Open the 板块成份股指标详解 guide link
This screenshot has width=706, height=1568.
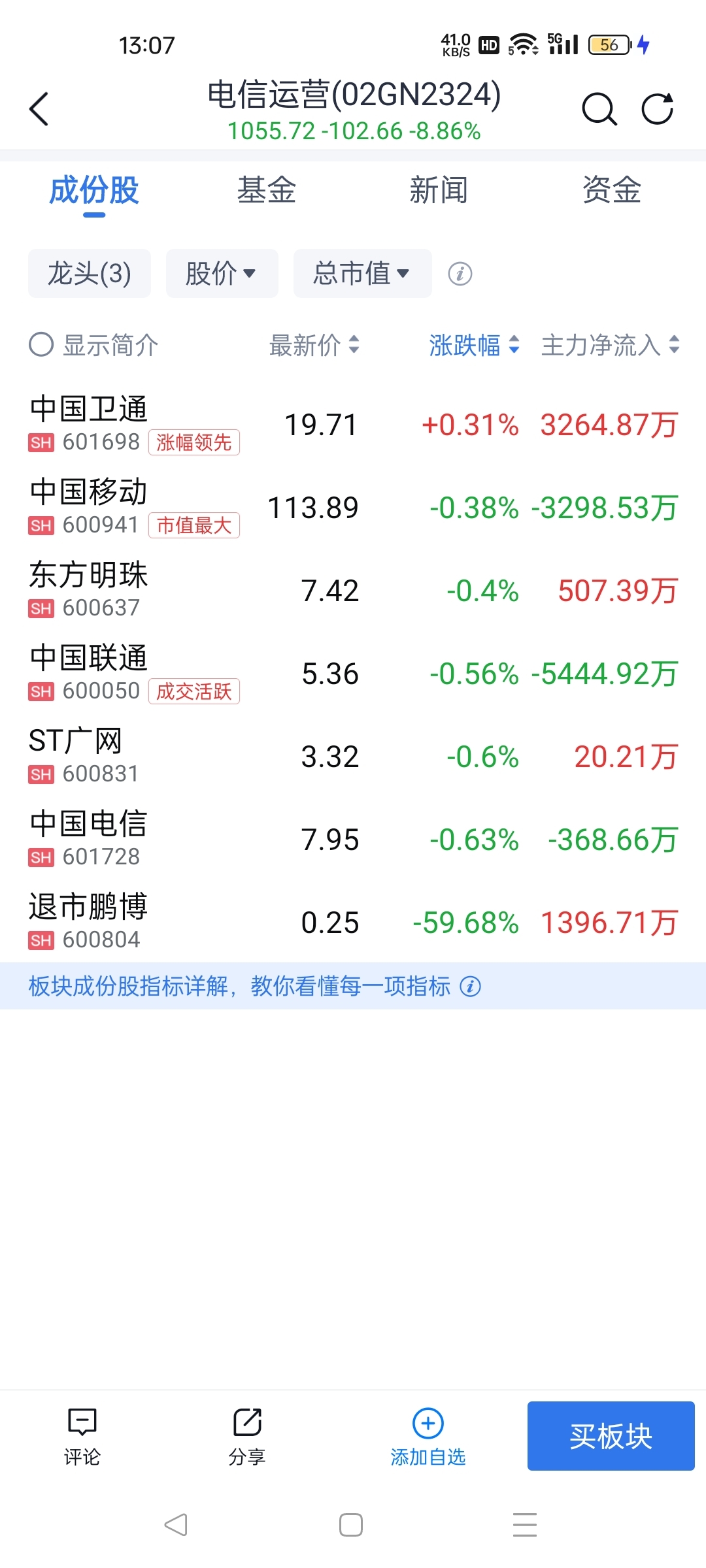coord(254,986)
